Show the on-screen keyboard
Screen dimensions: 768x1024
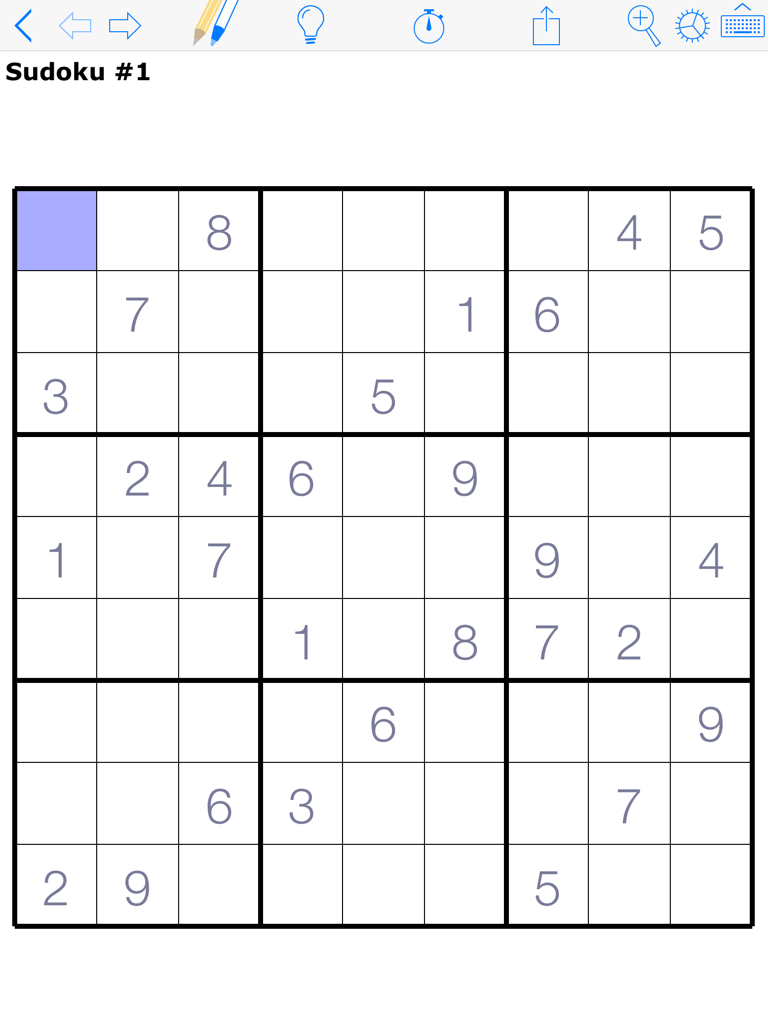click(742, 23)
